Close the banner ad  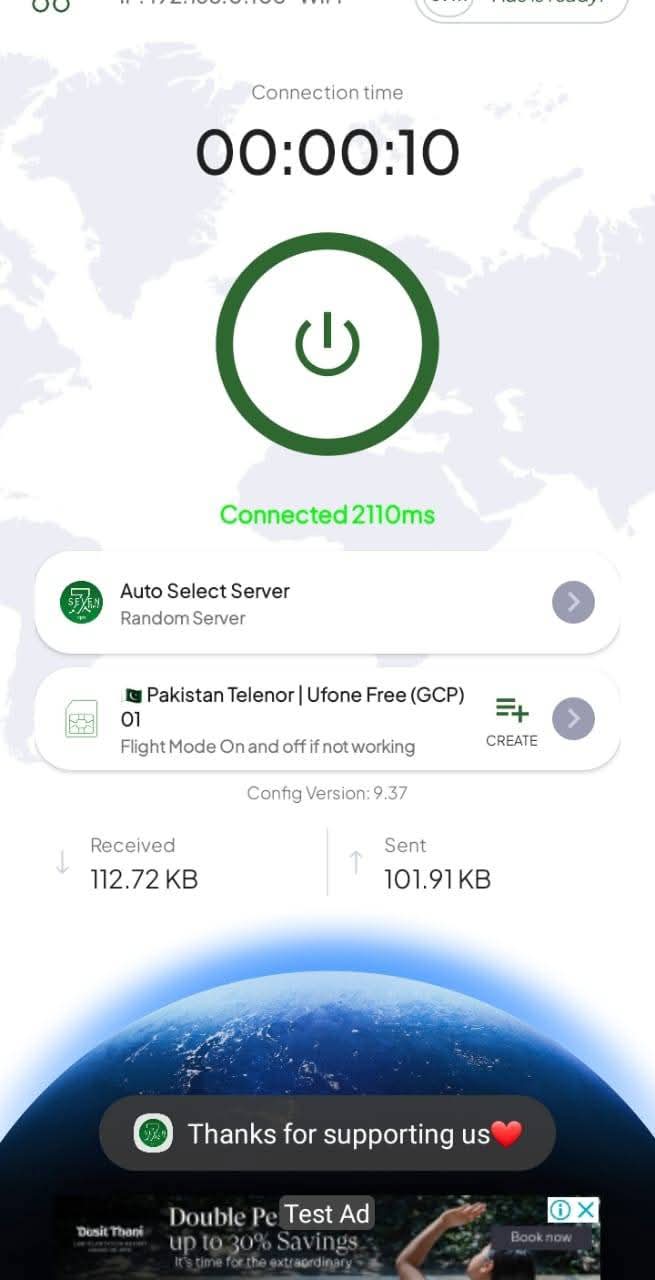(587, 1210)
